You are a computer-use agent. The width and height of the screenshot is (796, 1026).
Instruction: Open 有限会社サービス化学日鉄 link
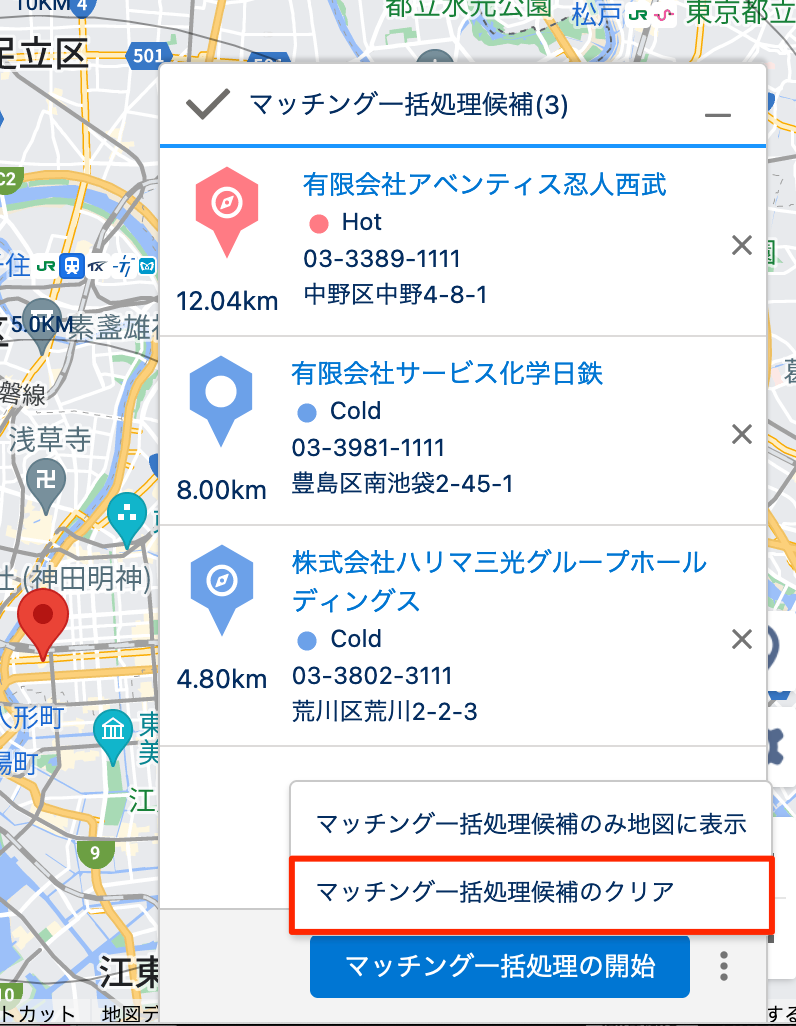click(x=447, y=373)
